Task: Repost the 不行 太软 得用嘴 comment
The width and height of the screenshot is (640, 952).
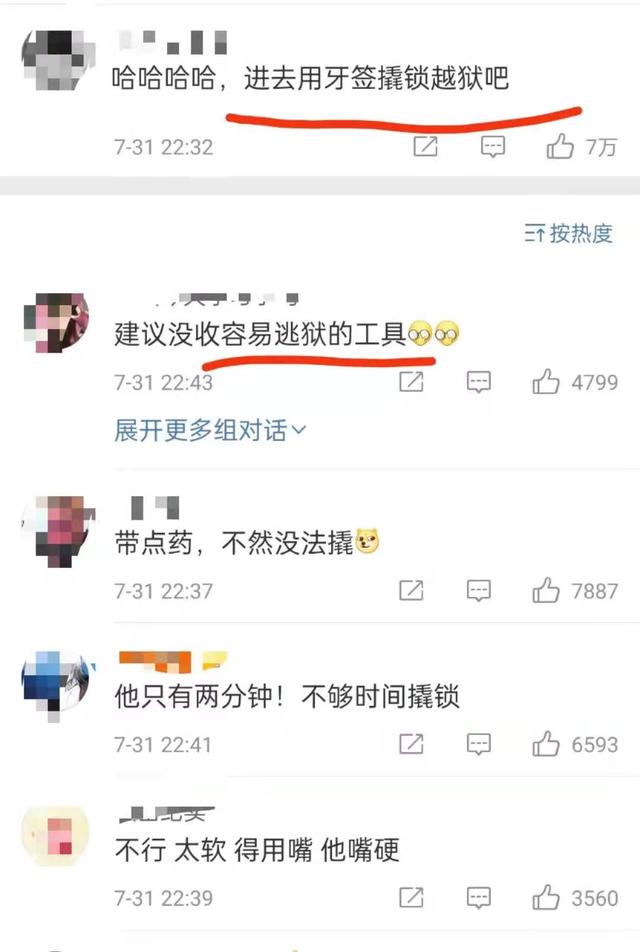Action: [411, 898]
